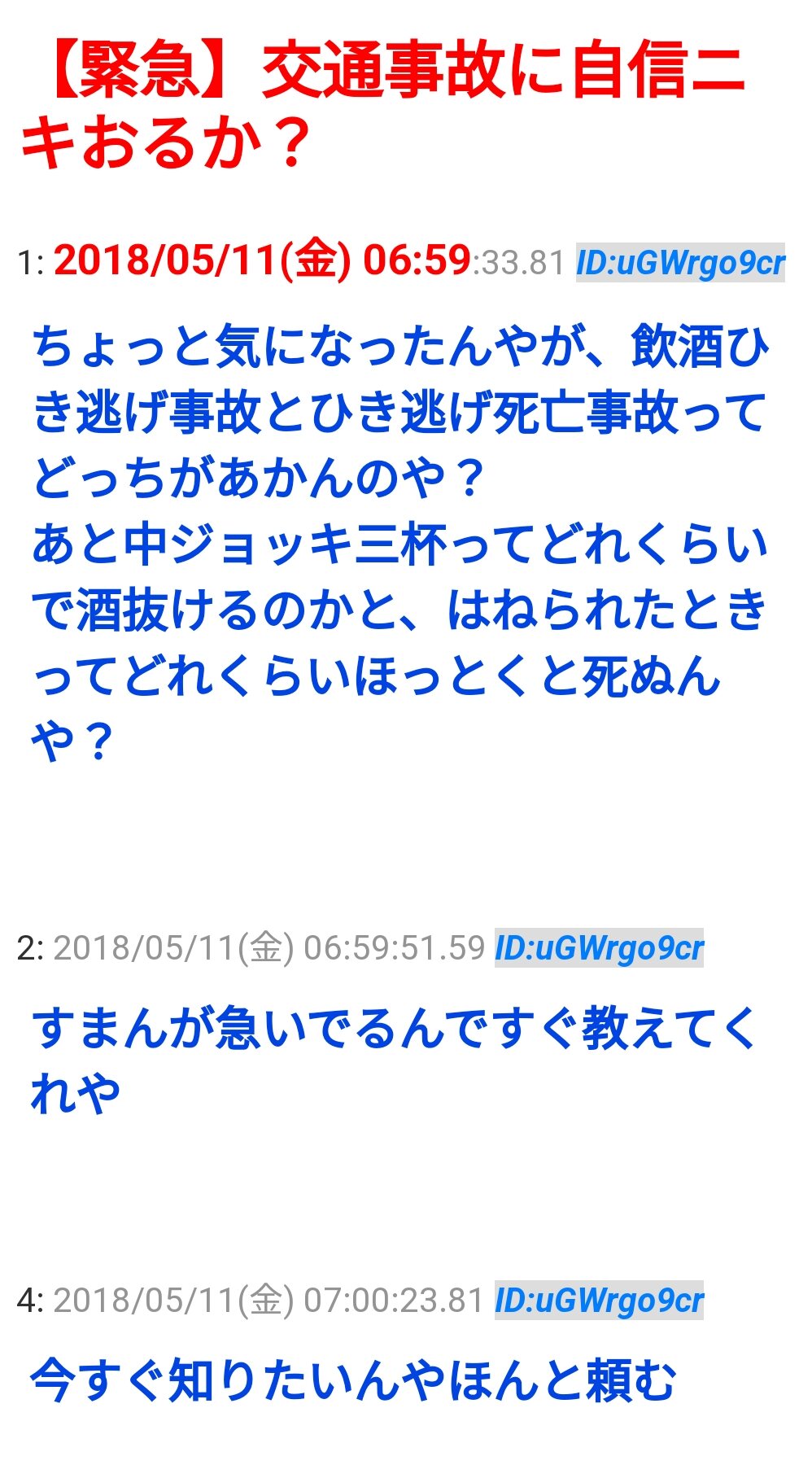Select the poster ID on post 4
Screen dimensions: 812x1478
tap(599, 1300)
